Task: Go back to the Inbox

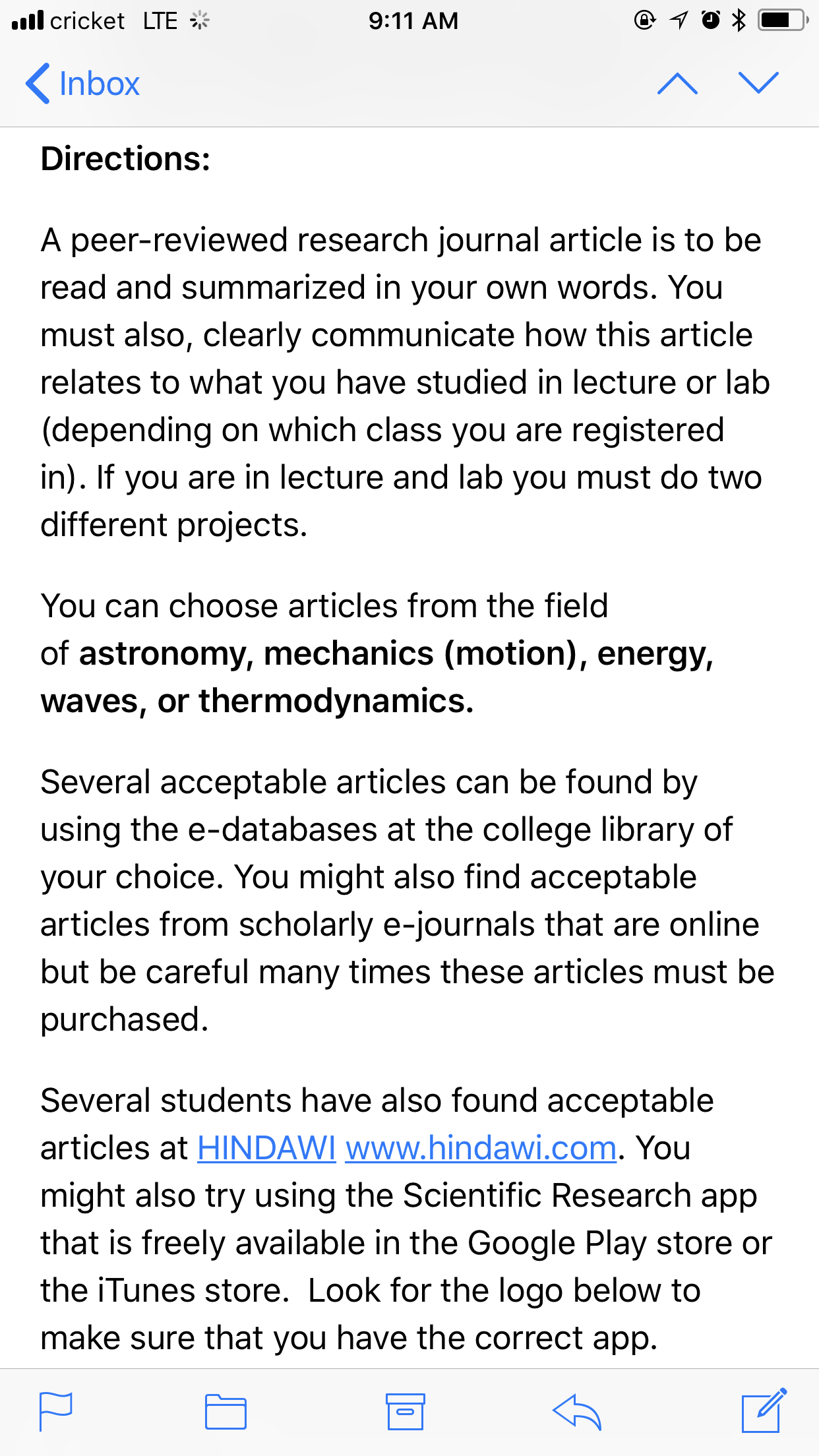Action: (x=82, y=84)
